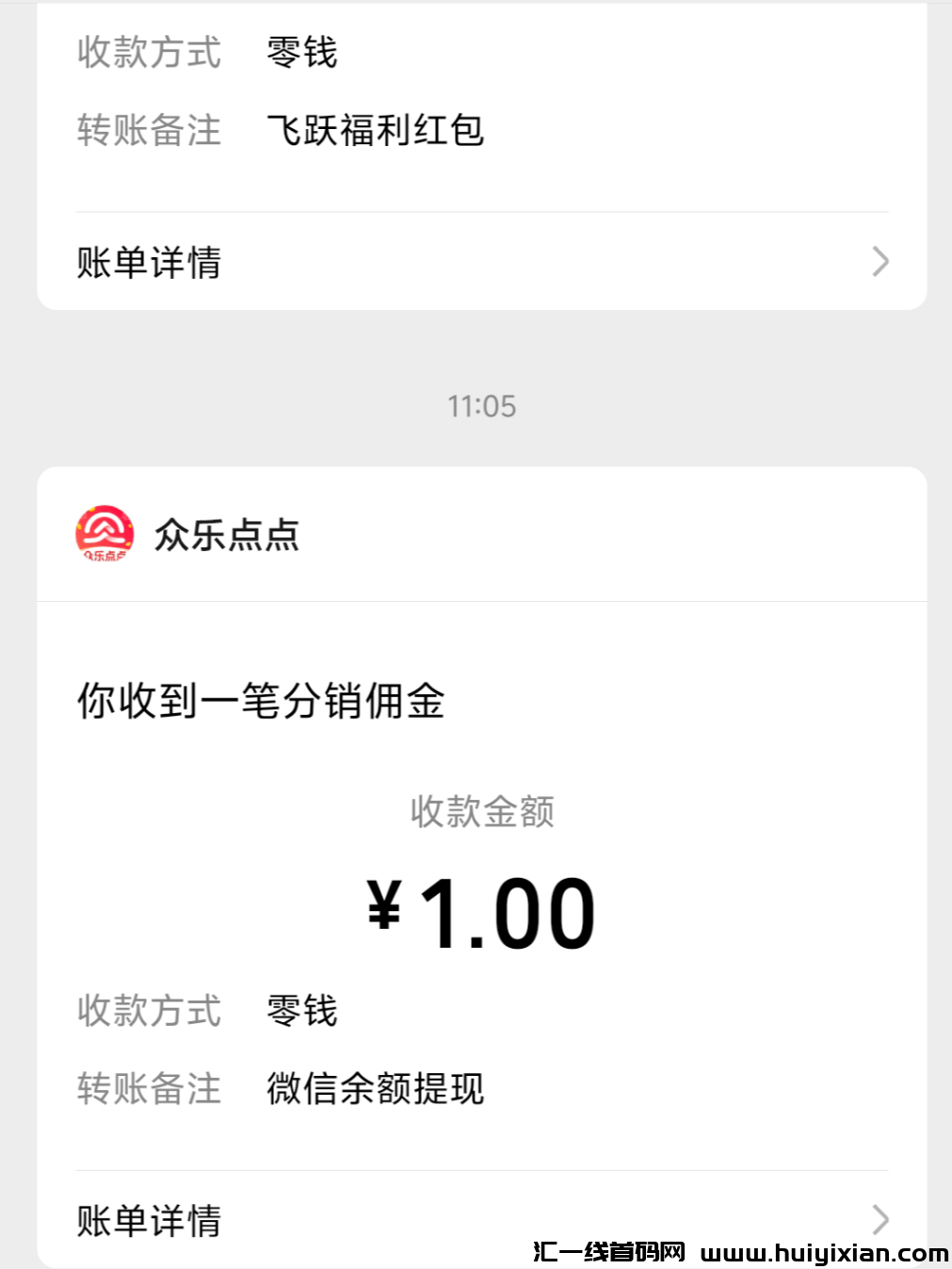
Task: Open 账单详情 under the 飞跃福利红包 transfer
Action: [x=480, y=262]
